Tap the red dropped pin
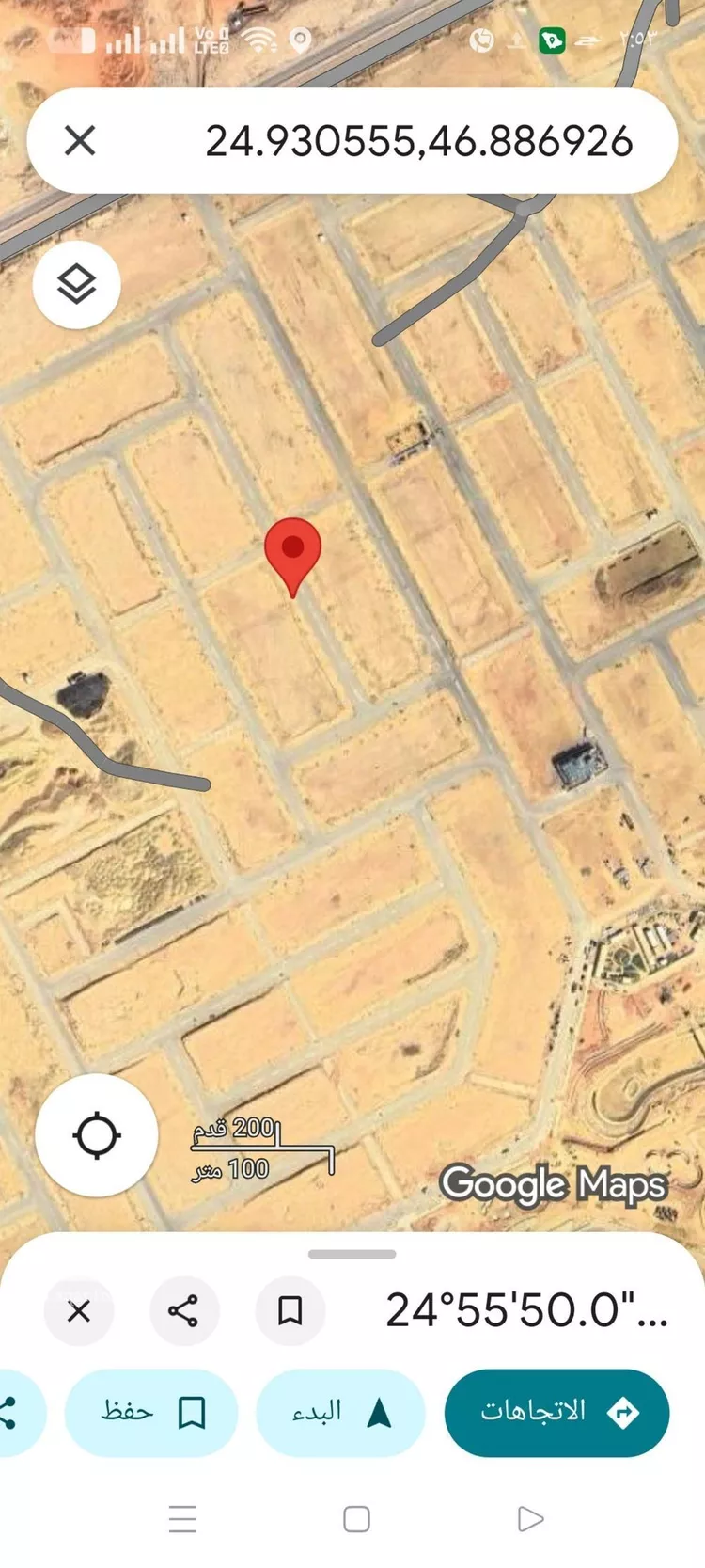705x1568 pixels. [x=292, y=552]
